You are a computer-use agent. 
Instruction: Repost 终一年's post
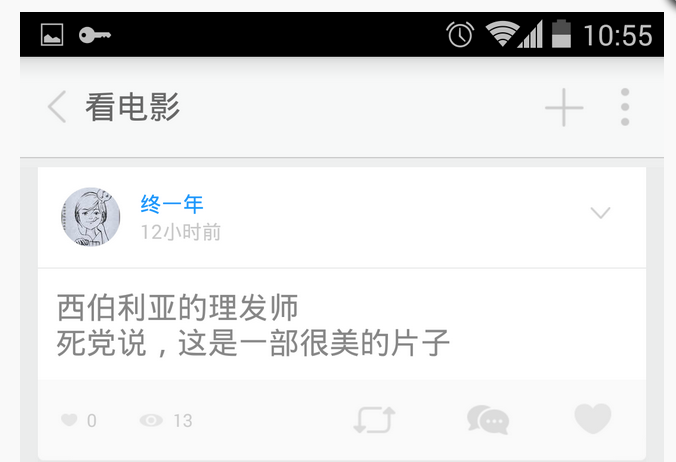[375, 420]
